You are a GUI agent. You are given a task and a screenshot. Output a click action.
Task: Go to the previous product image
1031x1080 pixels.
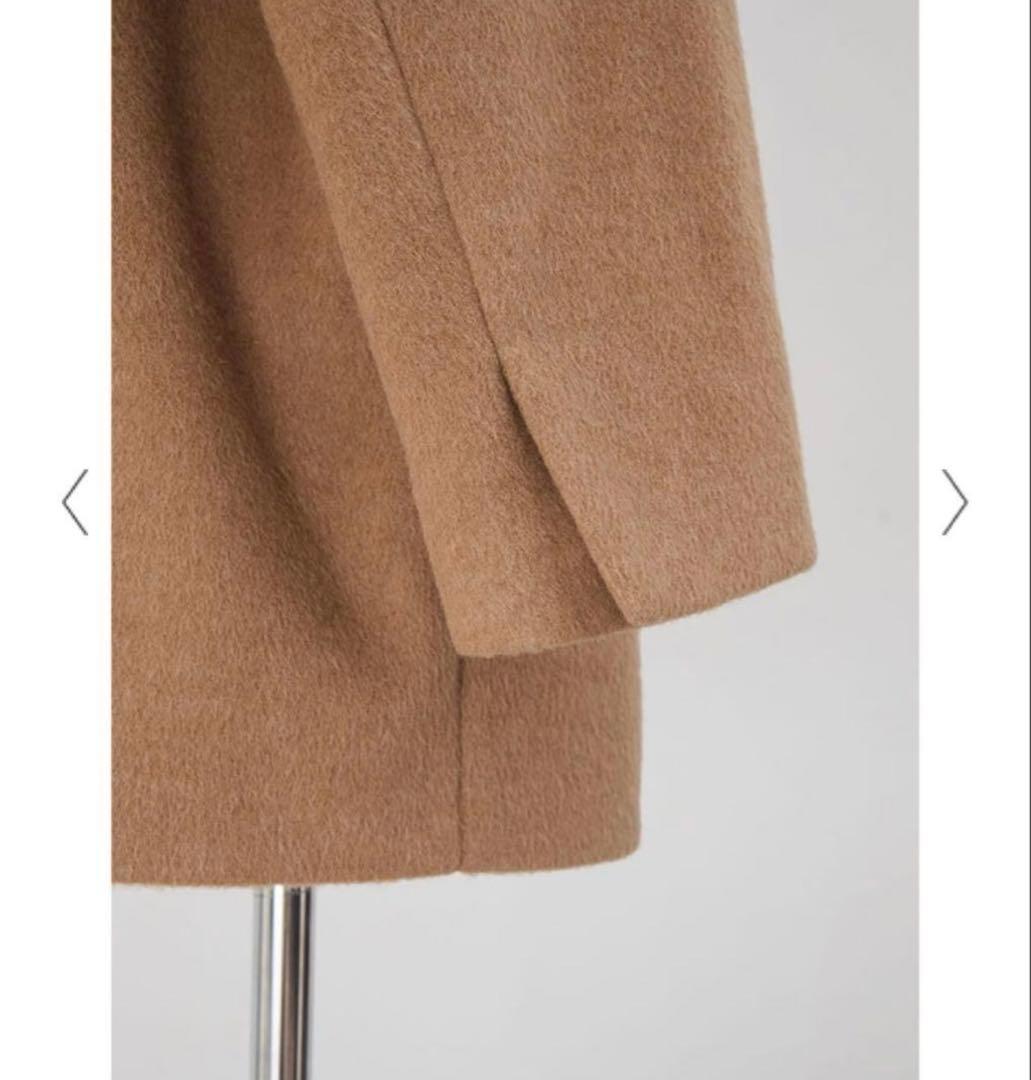pos(75,502)
